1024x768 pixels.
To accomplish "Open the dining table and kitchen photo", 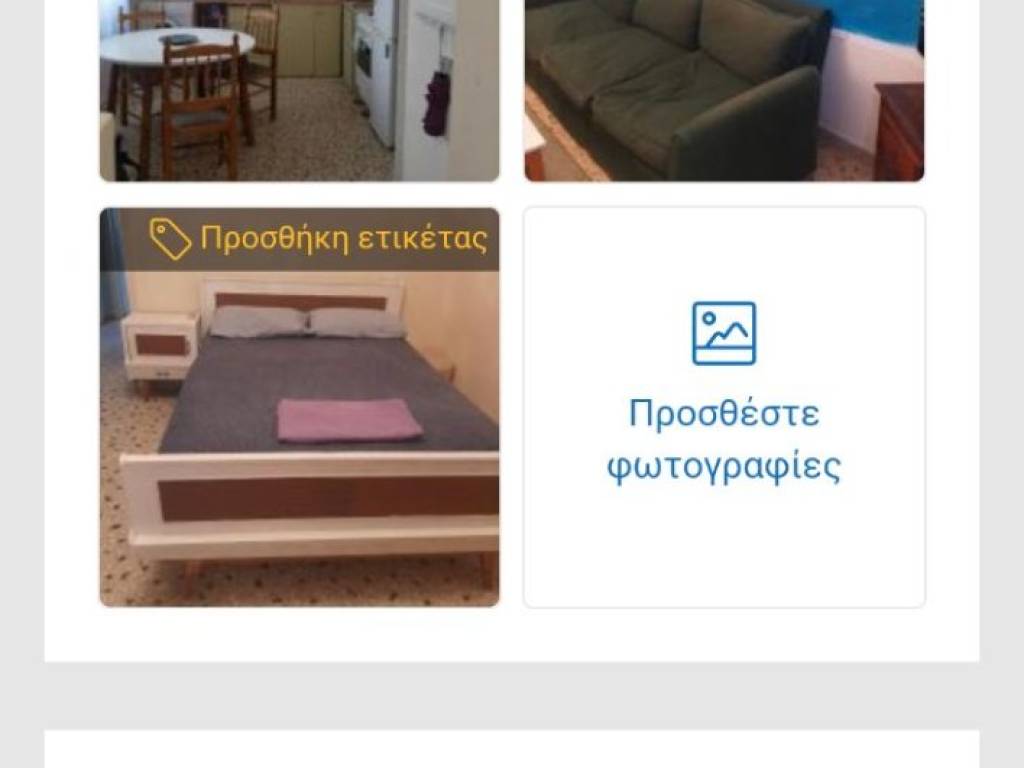I will click(x=299, y=90).
